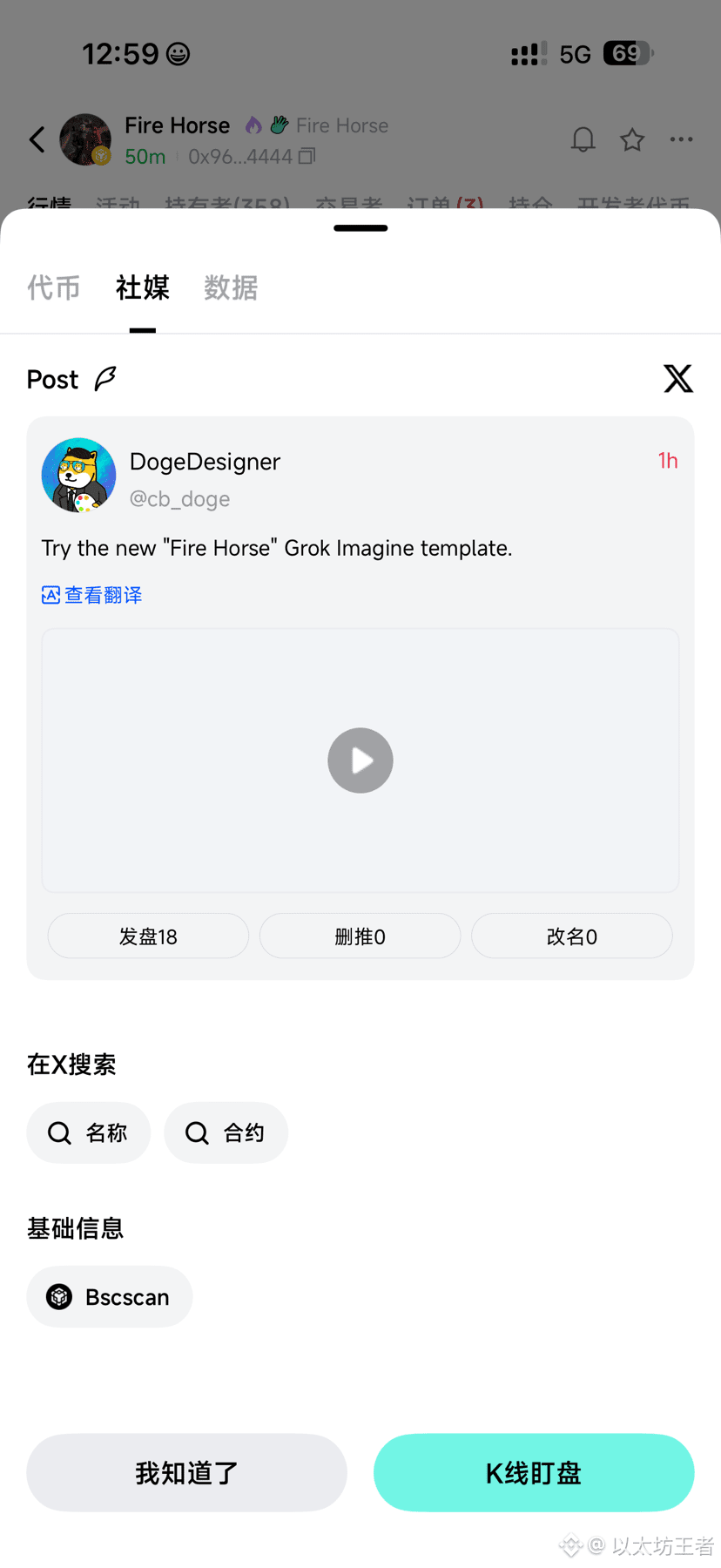The width and height of the screenshot is (721, 1568).
Task: Play the video in DogeDesigner's post
Action: [x=360, y=760]
